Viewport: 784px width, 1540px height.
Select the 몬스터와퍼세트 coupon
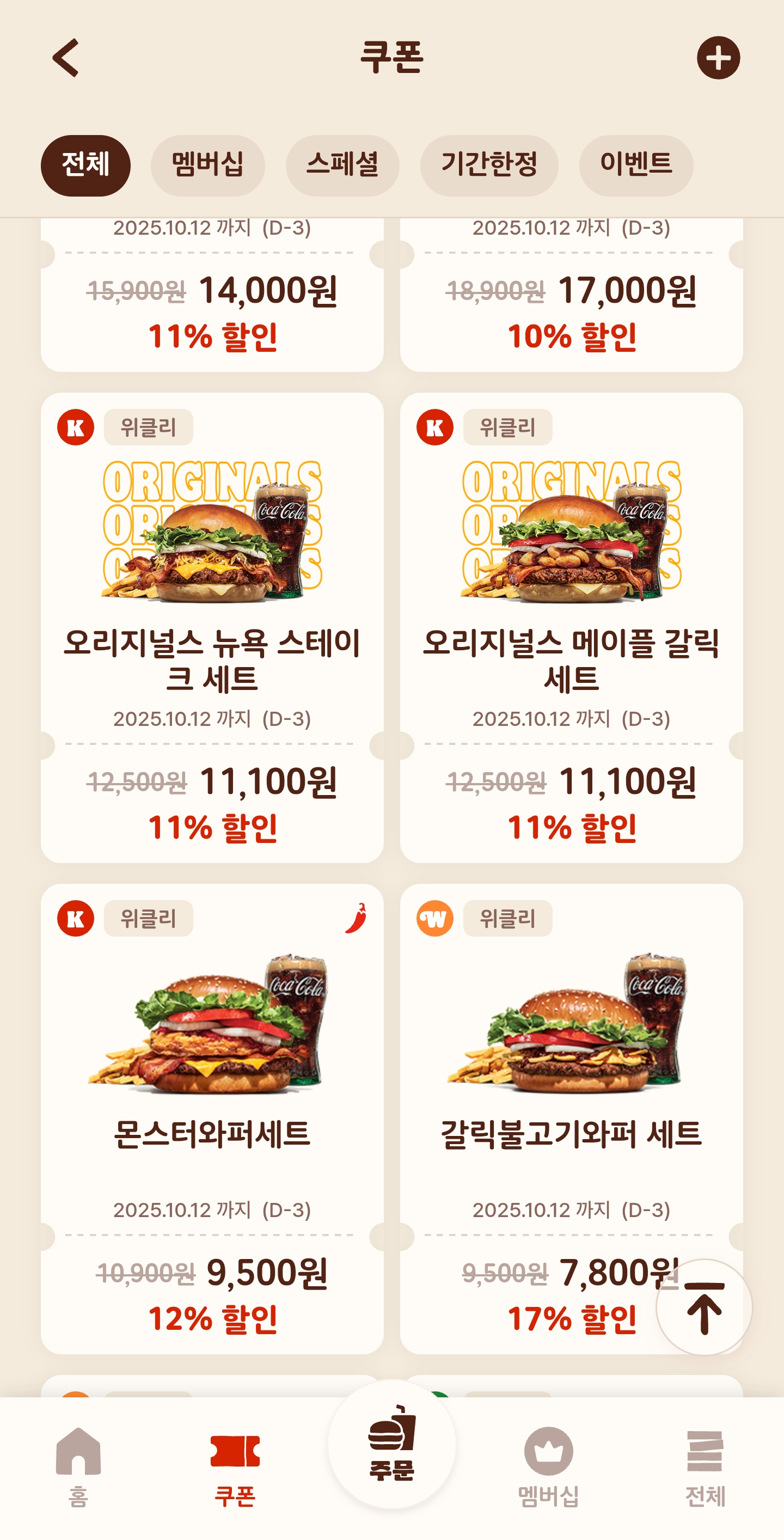click(212, 1117)
